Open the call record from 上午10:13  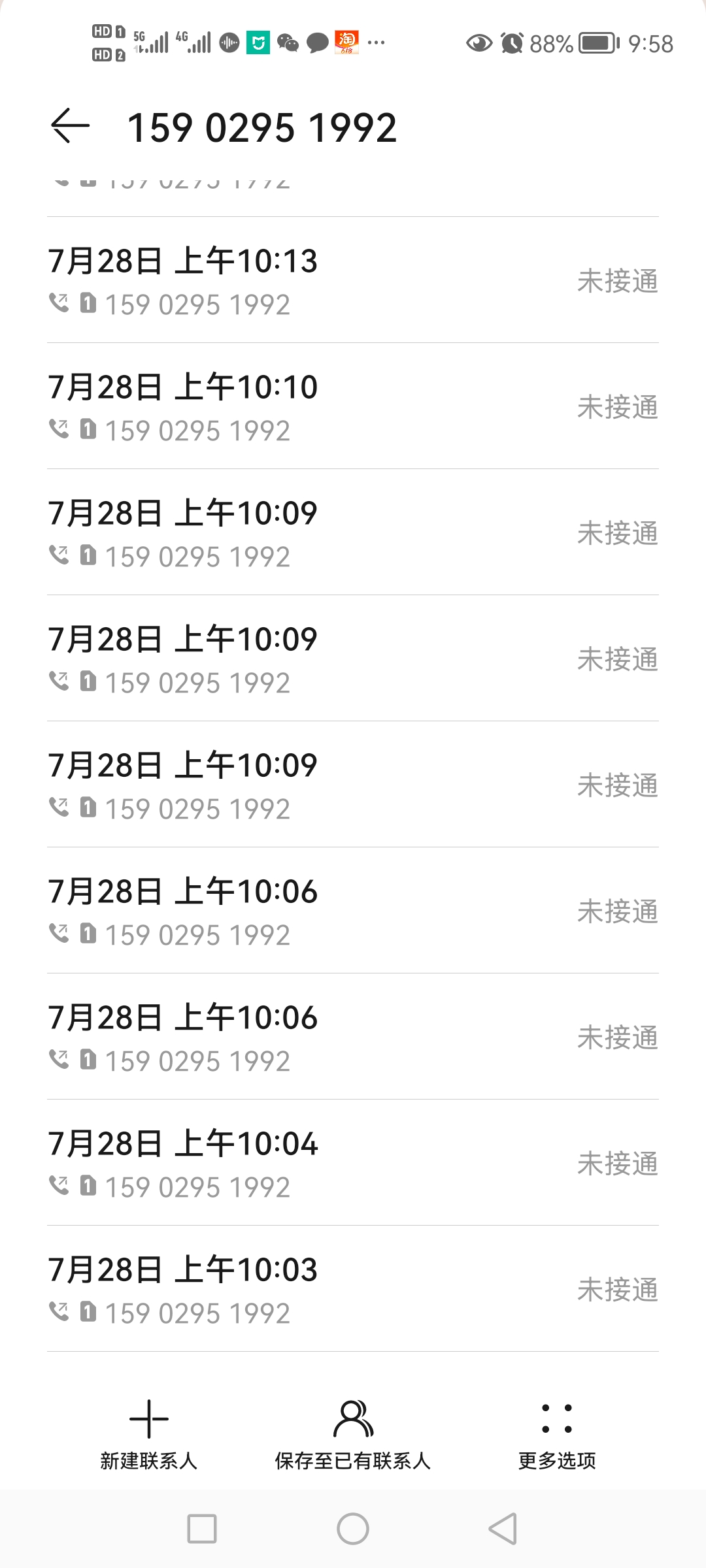click(x=353, y=281)
